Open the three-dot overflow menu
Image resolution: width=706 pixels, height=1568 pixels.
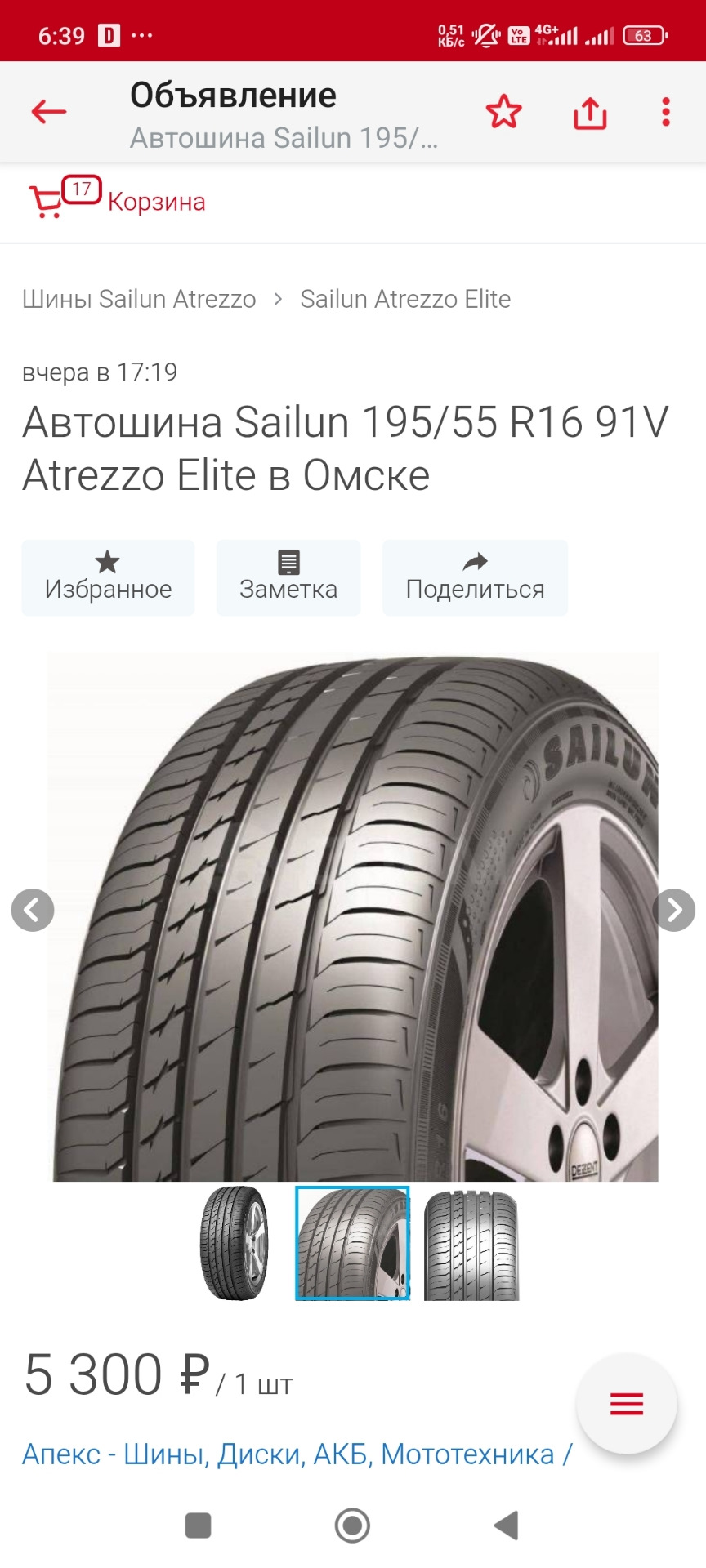666,112
